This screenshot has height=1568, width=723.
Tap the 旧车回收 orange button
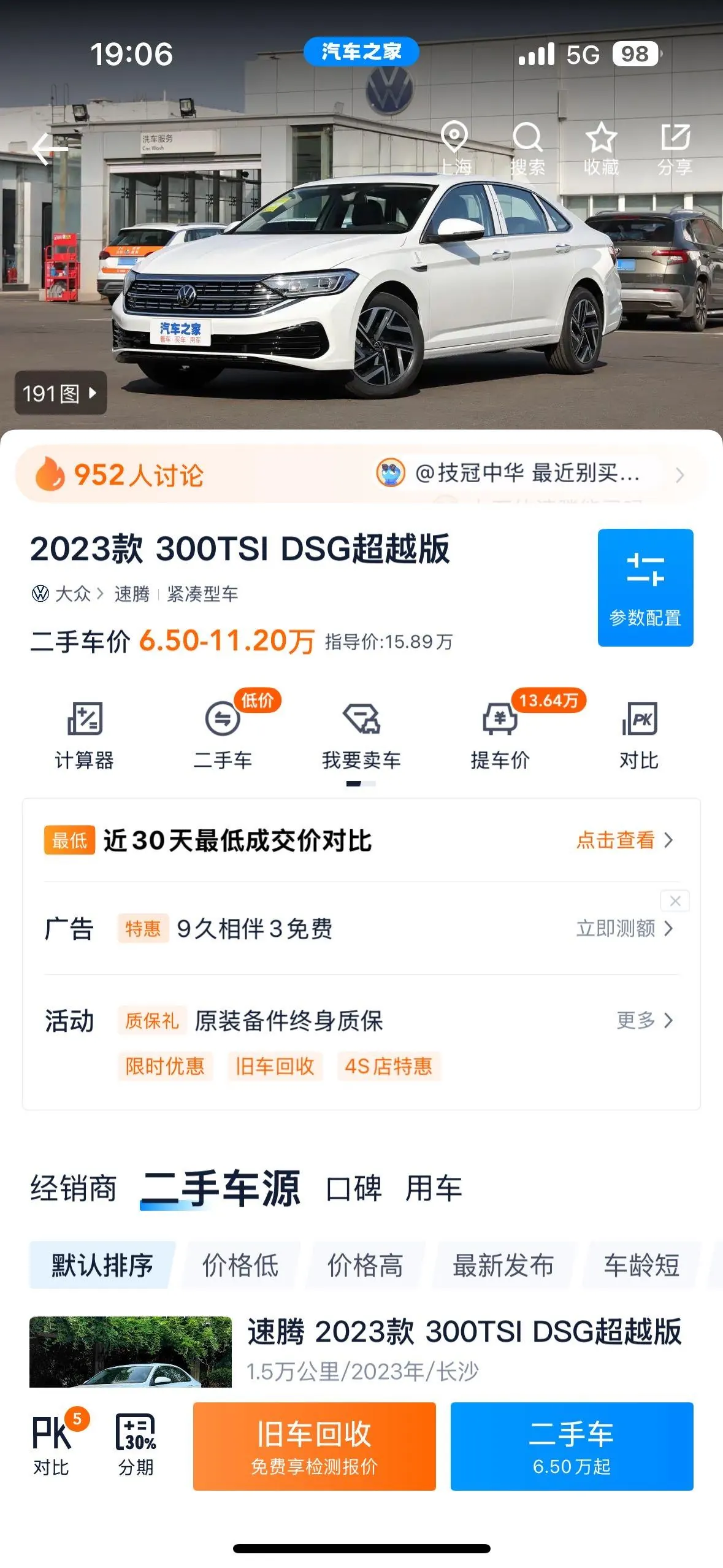pyautogui.click(x=314, y=1447)
